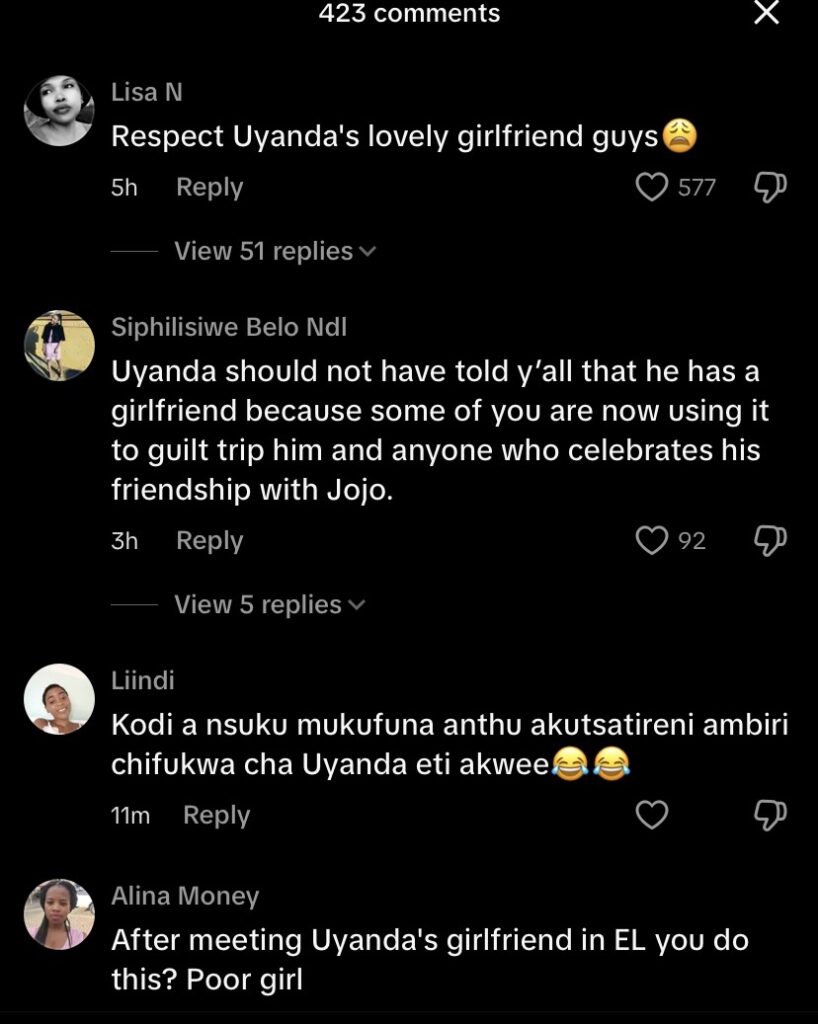Screen dimensions: 818x1024
Task: Open Alina Money's username link
Action: click(x=185, y=896)
